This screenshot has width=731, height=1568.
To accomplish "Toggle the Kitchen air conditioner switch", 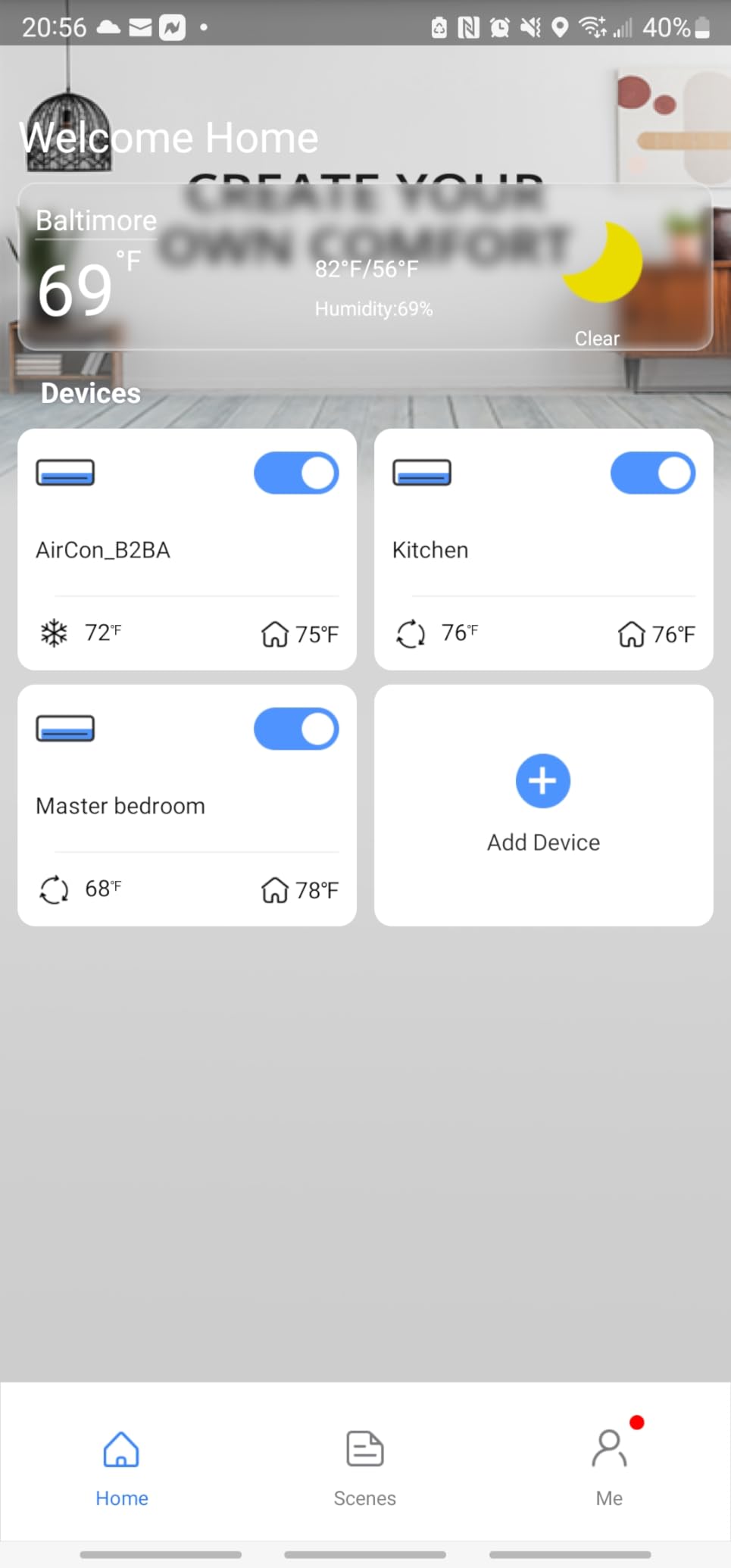I will point(653,473).
